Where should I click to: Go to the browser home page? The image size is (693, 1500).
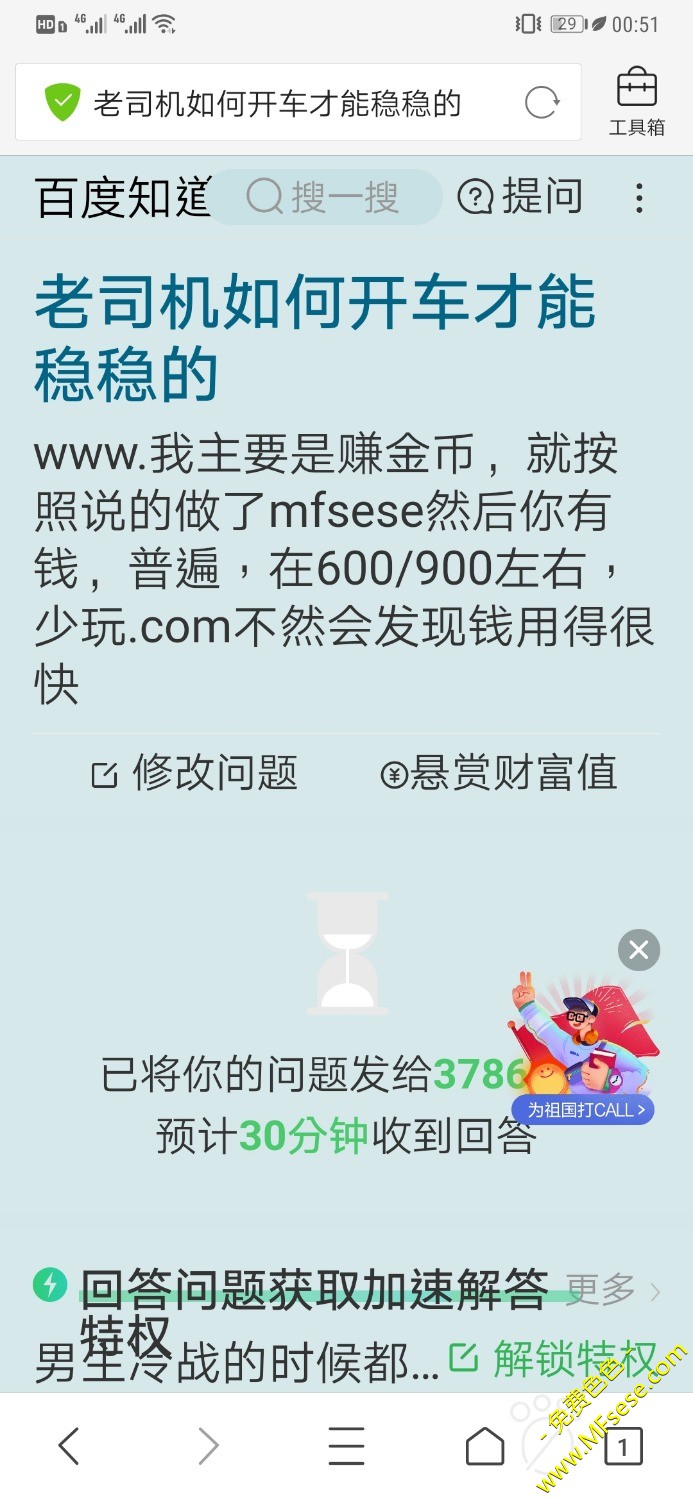485,1446
